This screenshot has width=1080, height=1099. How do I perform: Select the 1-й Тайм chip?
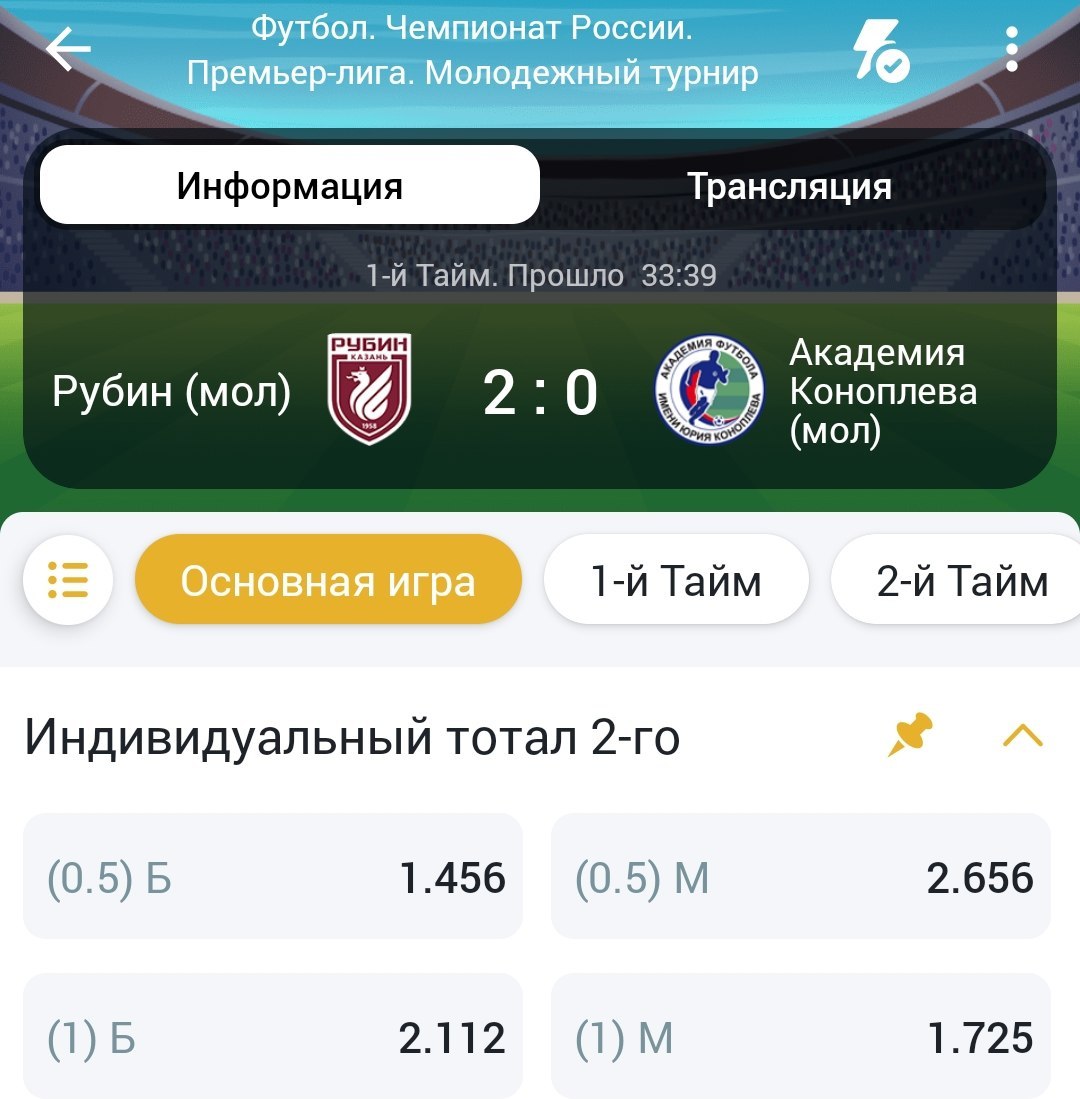pyautogui.click(x=676, y=580)
